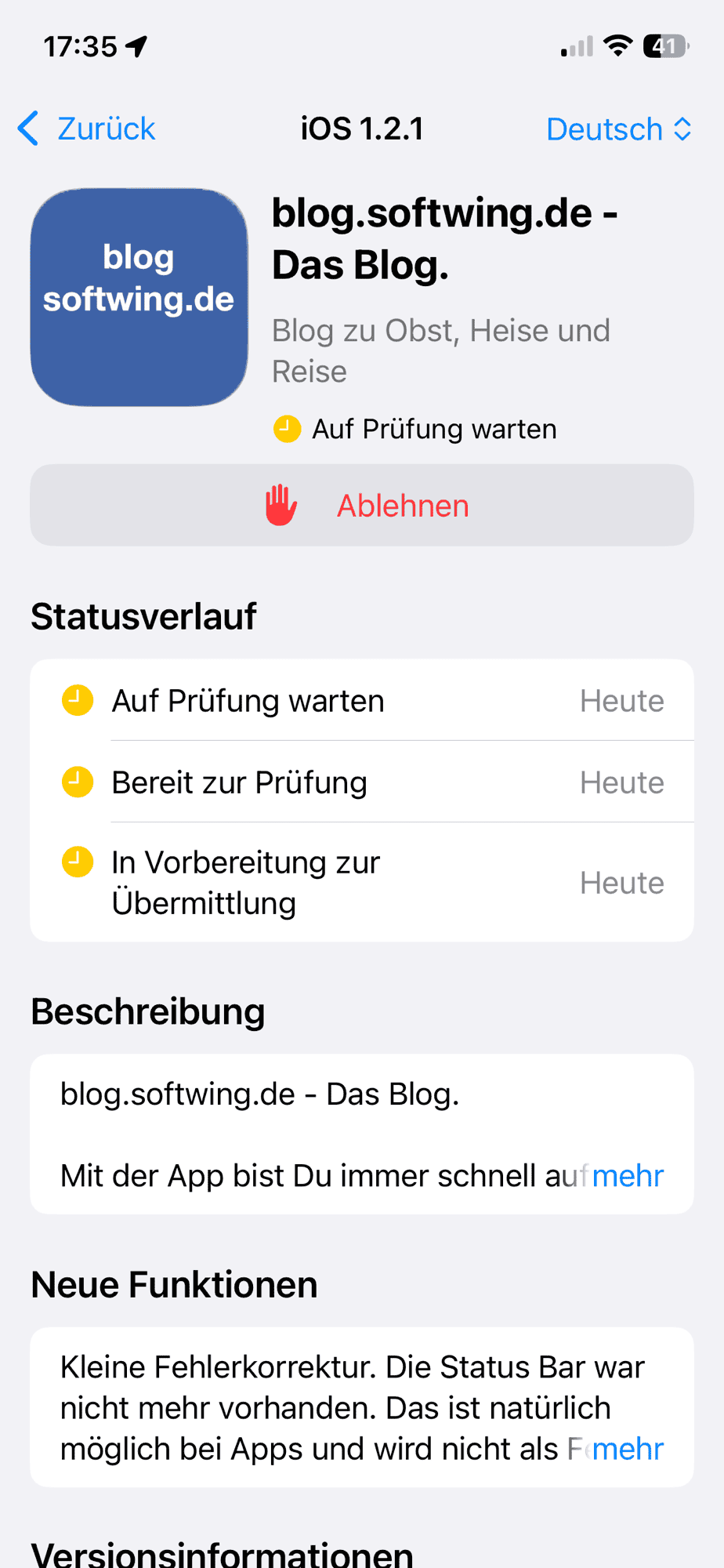
Task: Tap the Wi-Fi status icon
Action: pyautogui.click(x=618, y=45)
